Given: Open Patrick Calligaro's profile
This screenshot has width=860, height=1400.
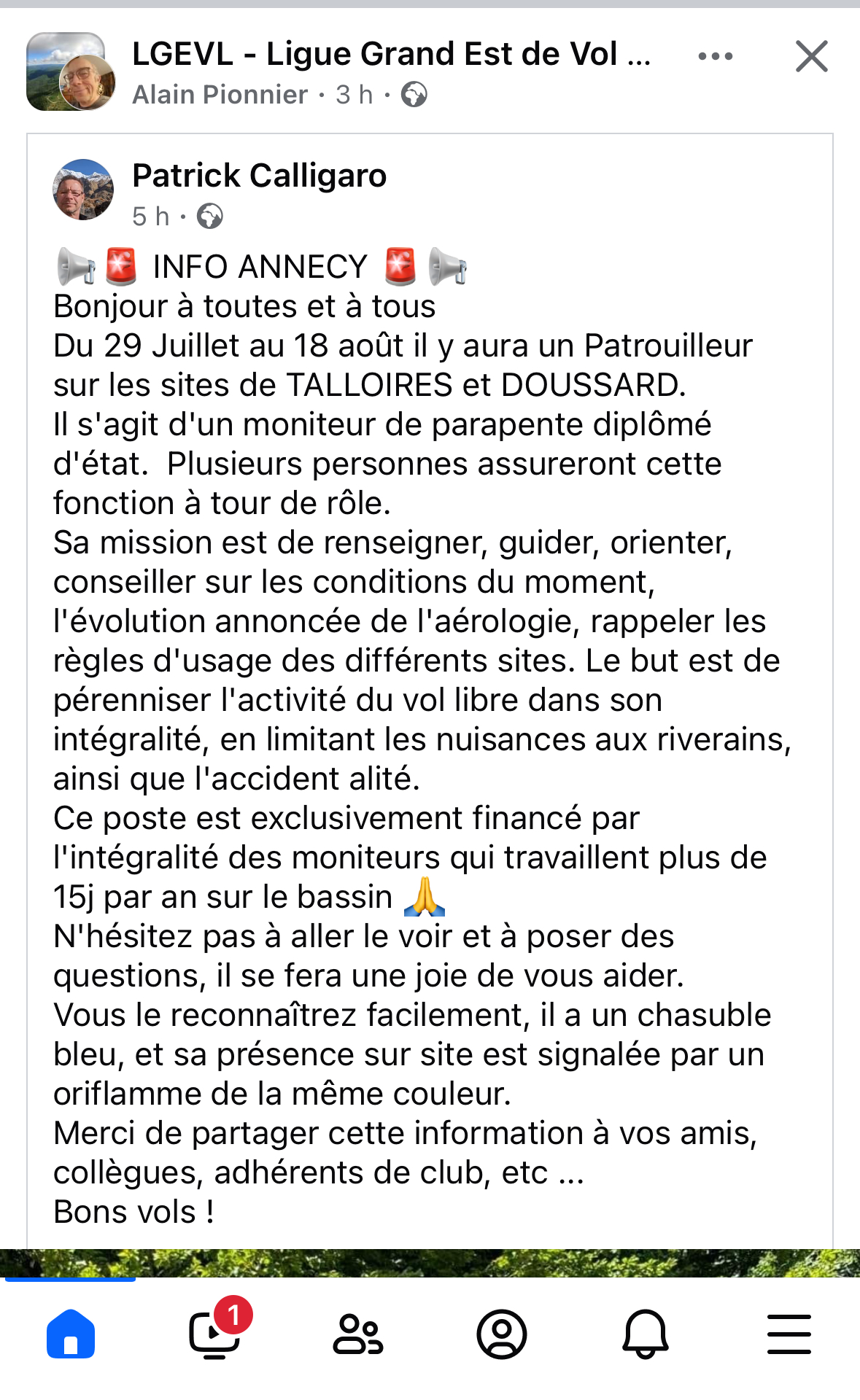Looking at the screenshot, I should click(259, 176).
